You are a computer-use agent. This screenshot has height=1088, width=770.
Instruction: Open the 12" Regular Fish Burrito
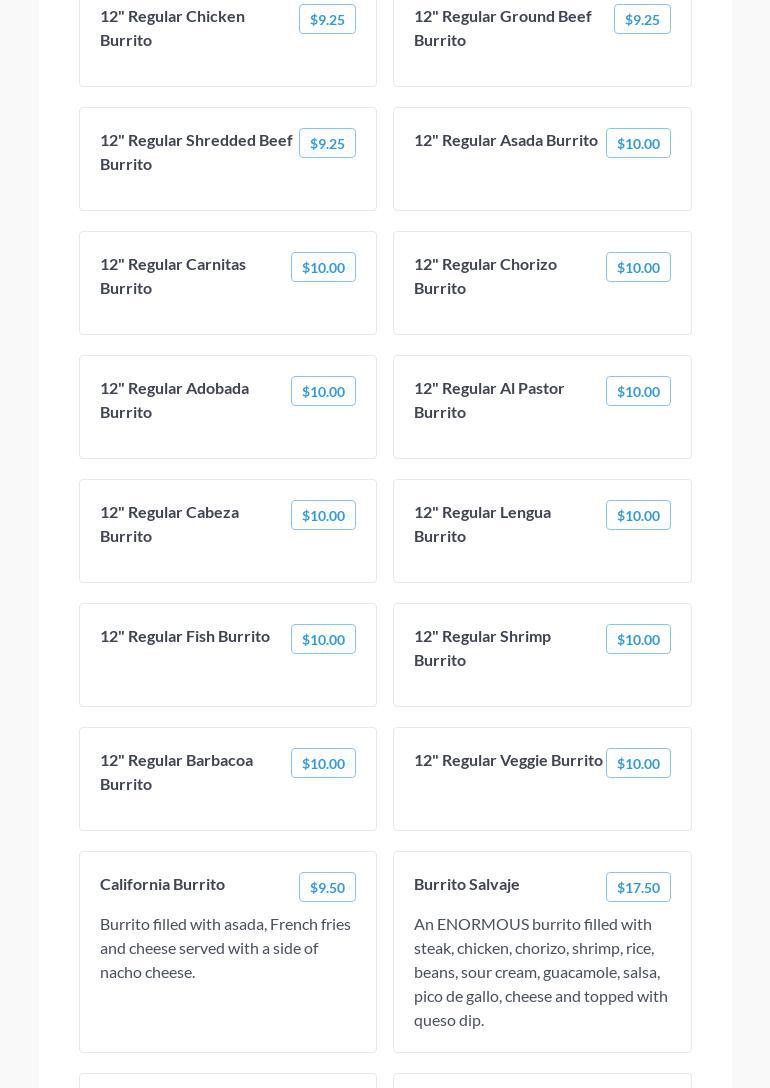pyautogui.click(x=227, y=654)
